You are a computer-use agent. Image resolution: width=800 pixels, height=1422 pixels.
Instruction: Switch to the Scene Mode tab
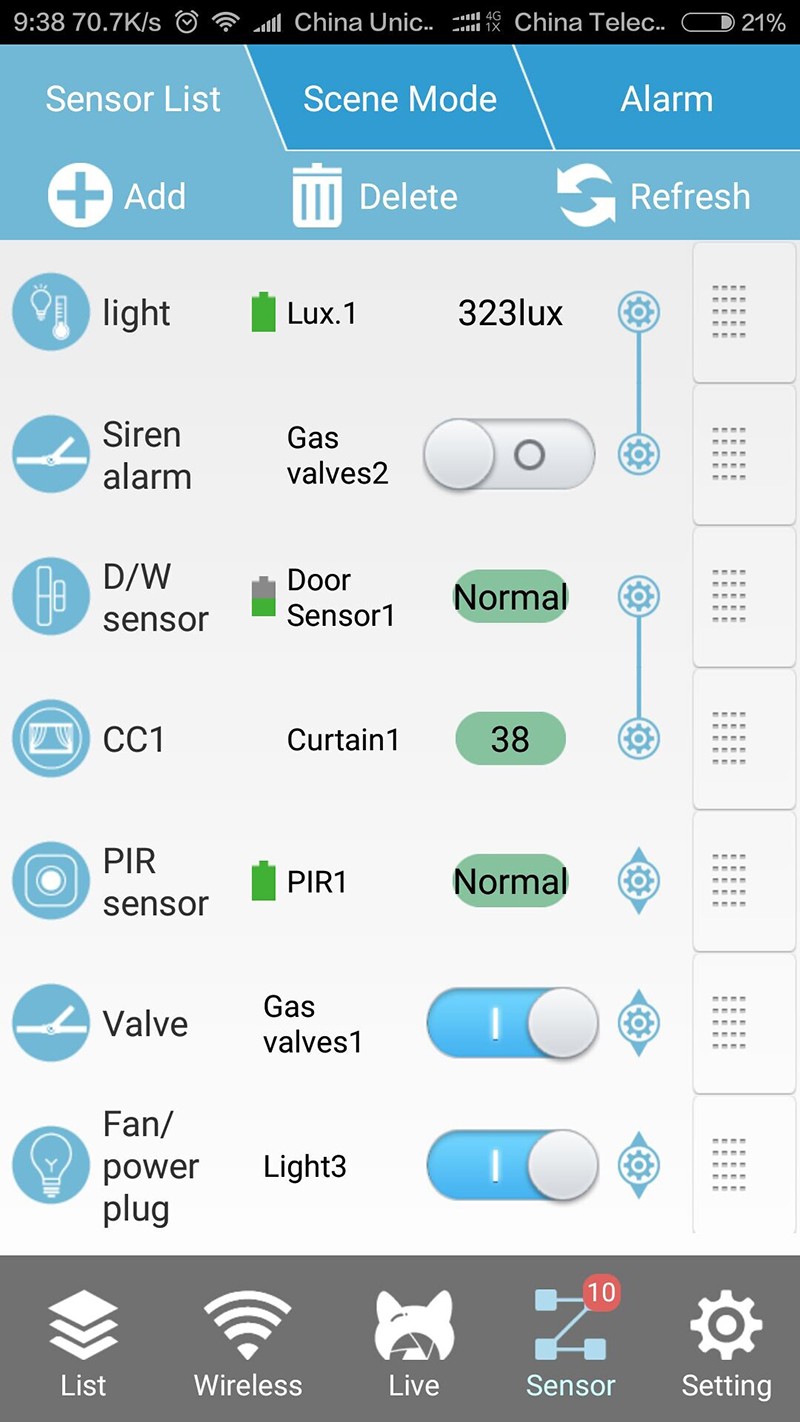(x=399, y=99)
